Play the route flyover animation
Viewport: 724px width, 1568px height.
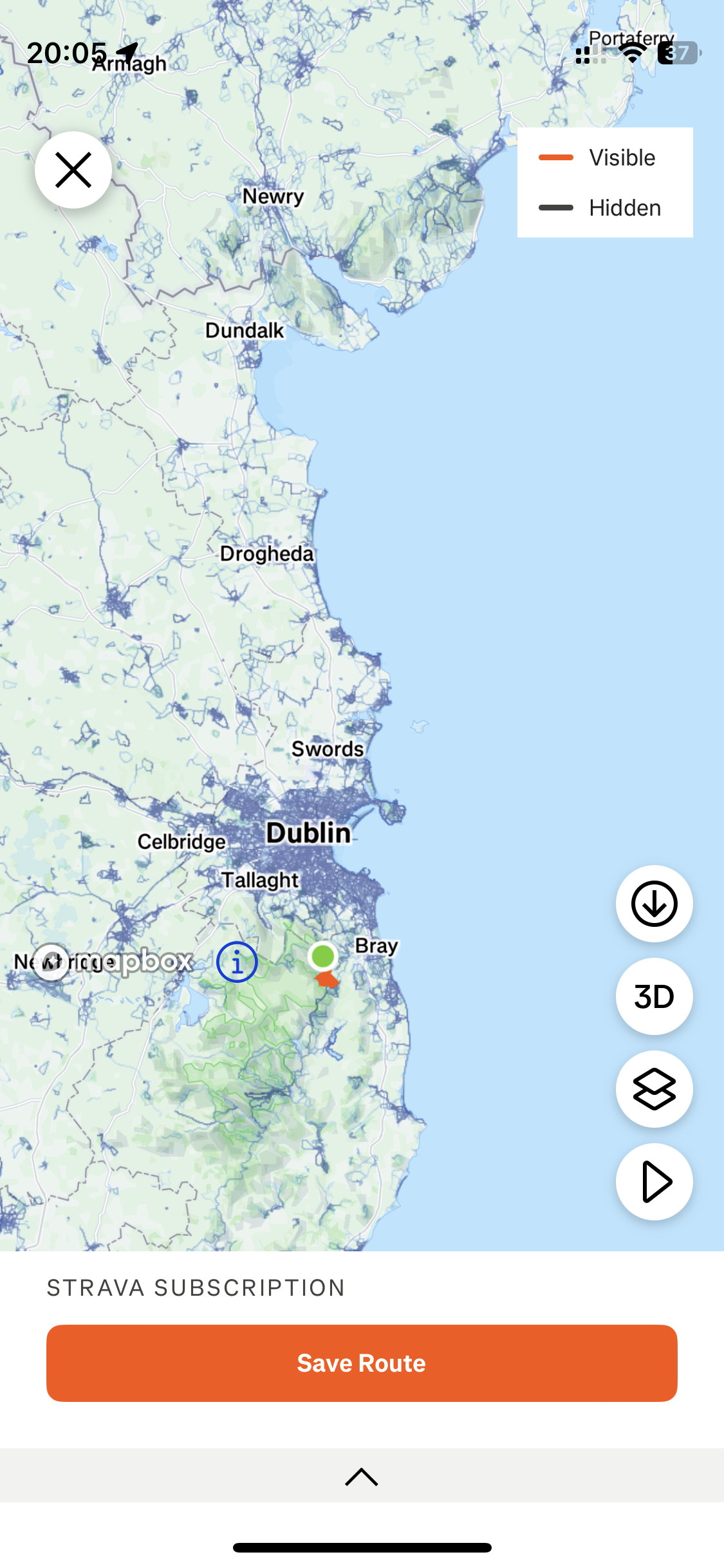click(654, 1182)
